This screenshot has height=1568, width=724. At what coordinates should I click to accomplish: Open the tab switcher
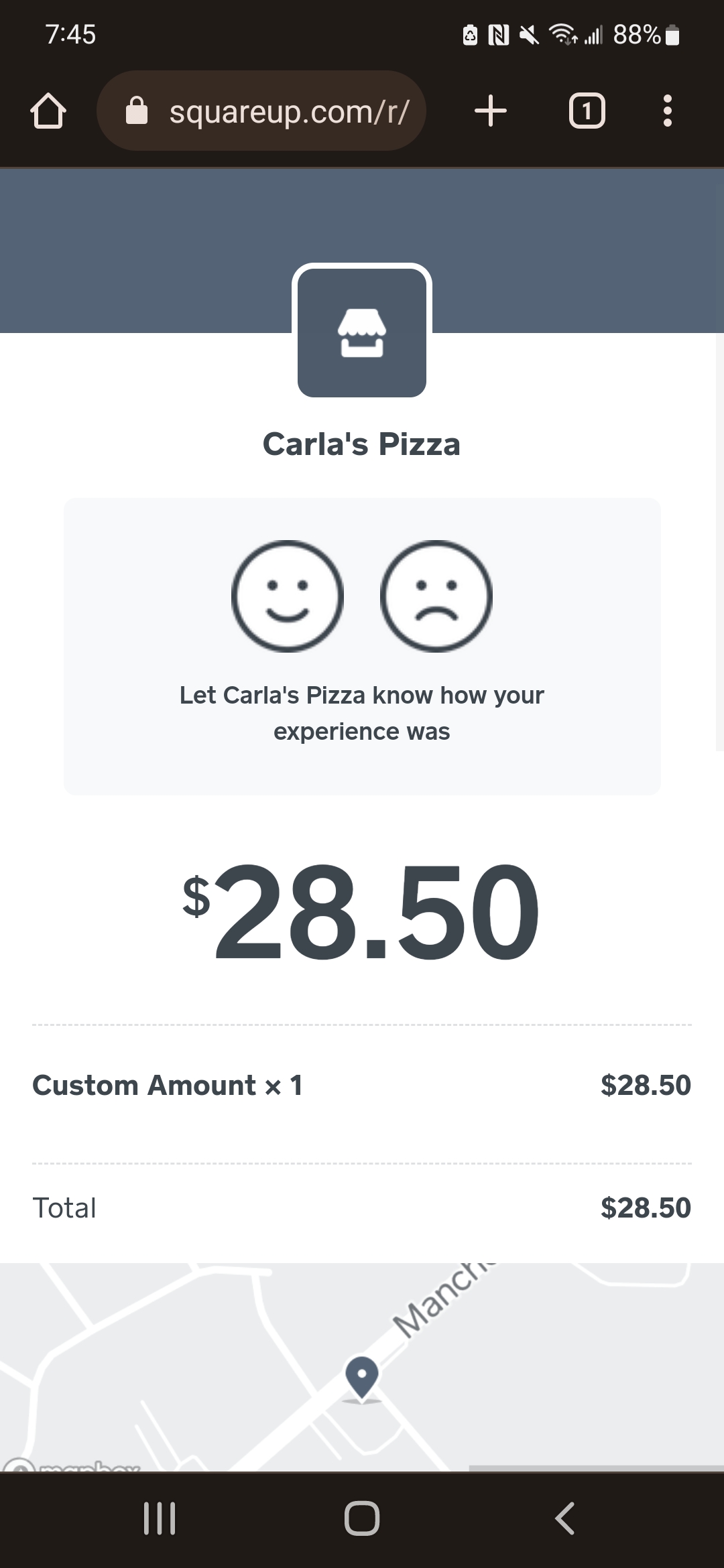(x=587, y=111)
